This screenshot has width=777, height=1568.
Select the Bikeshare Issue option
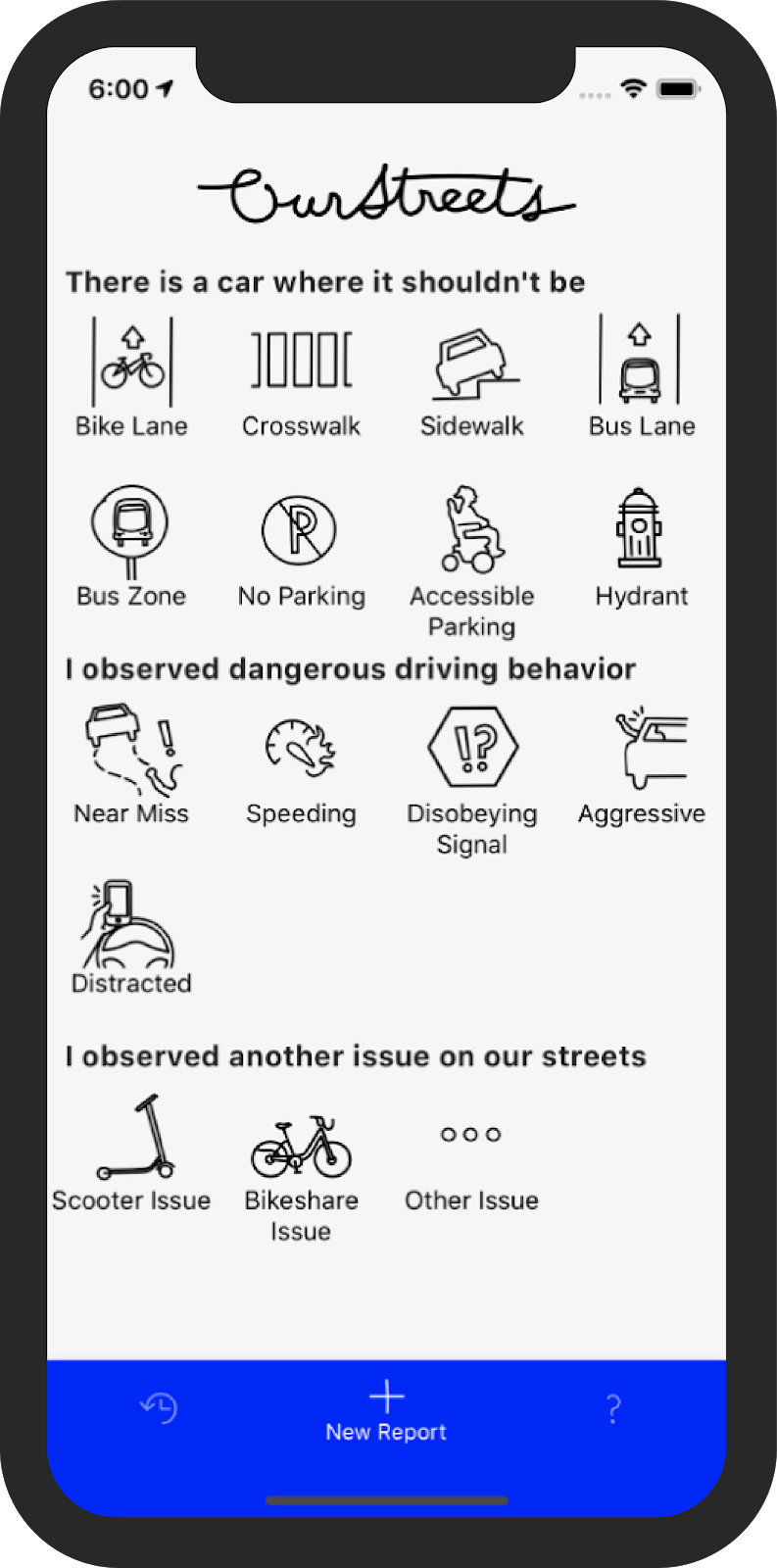301,1168
